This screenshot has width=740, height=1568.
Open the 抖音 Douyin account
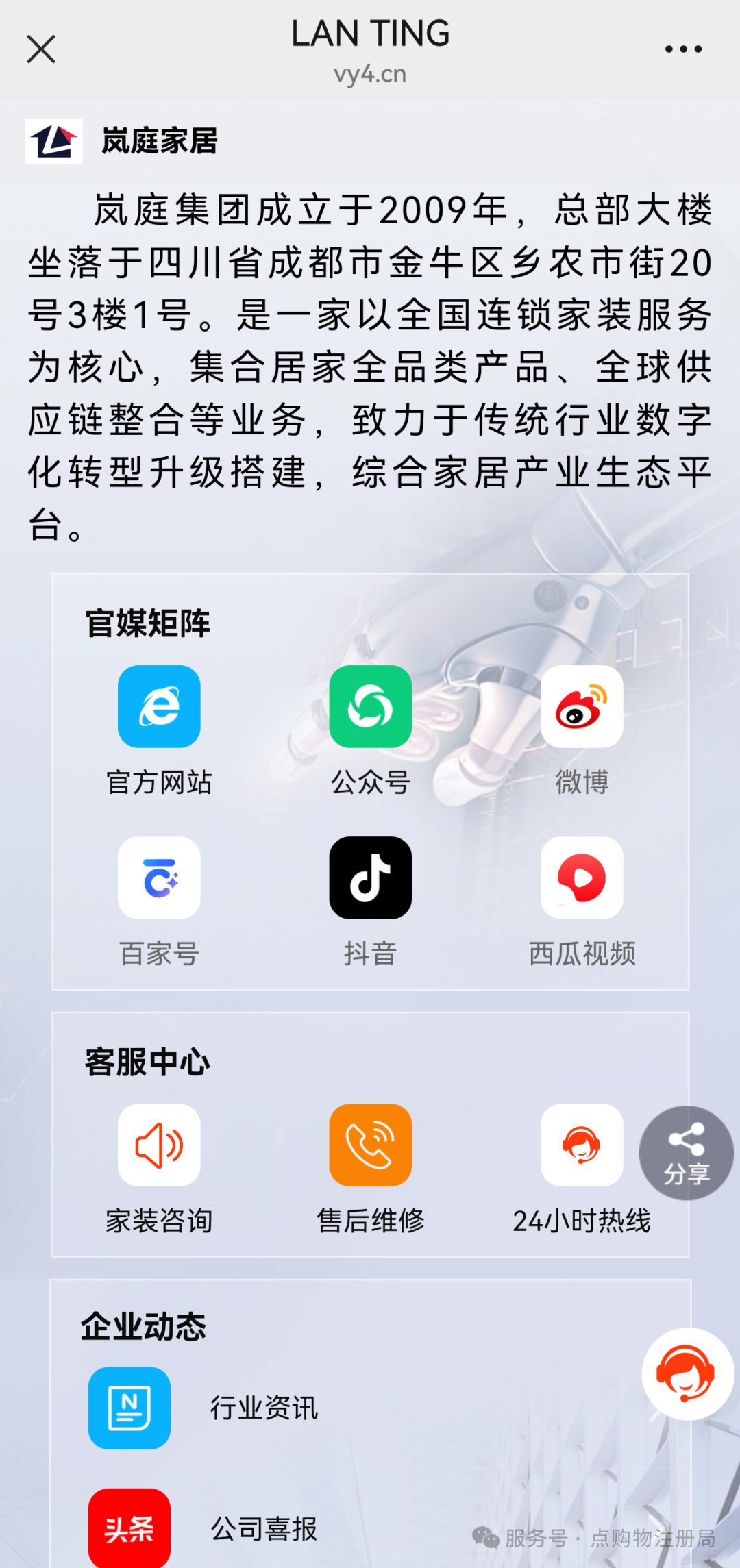pos(370,878)
